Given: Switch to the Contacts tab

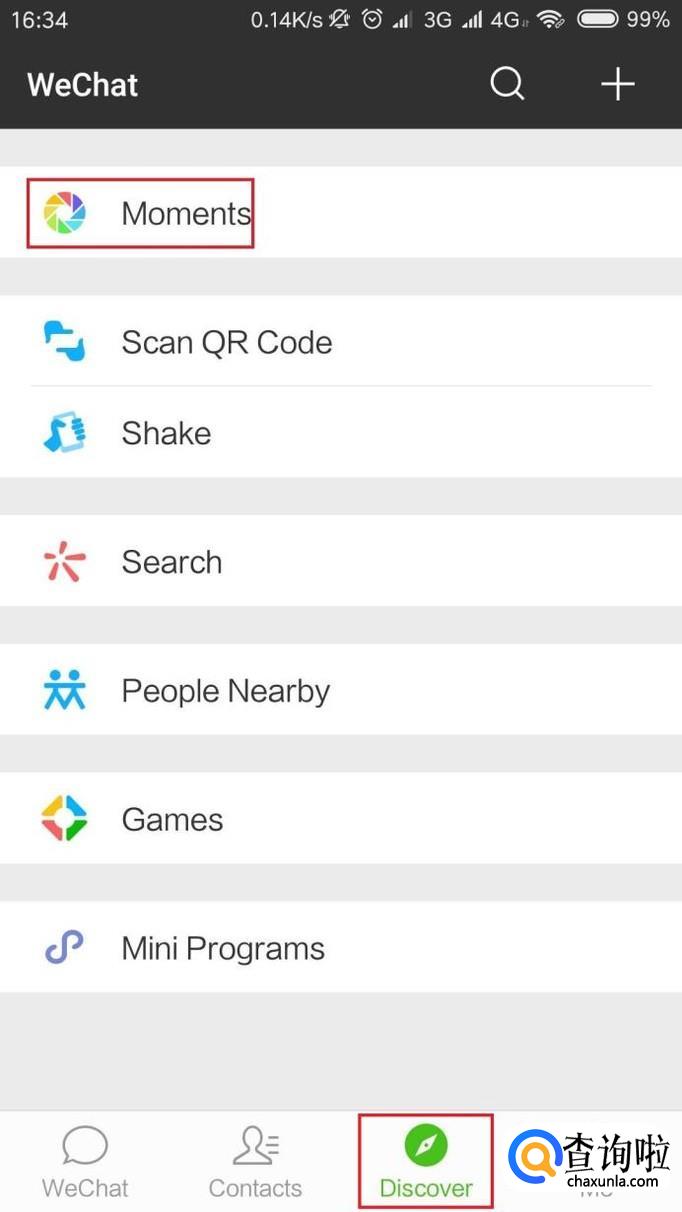Looking at the screenshot, I should pos(255,1161).
